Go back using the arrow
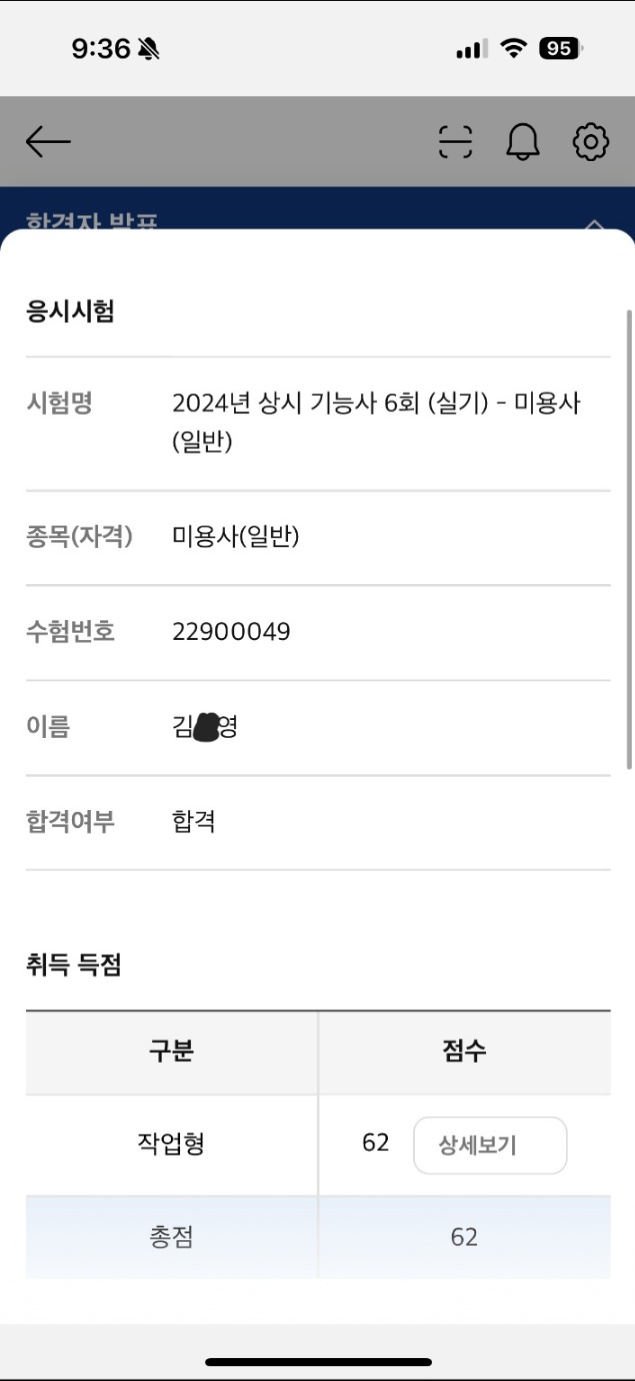The height and width of the screenshot is (1381, 635). point(48,142)
